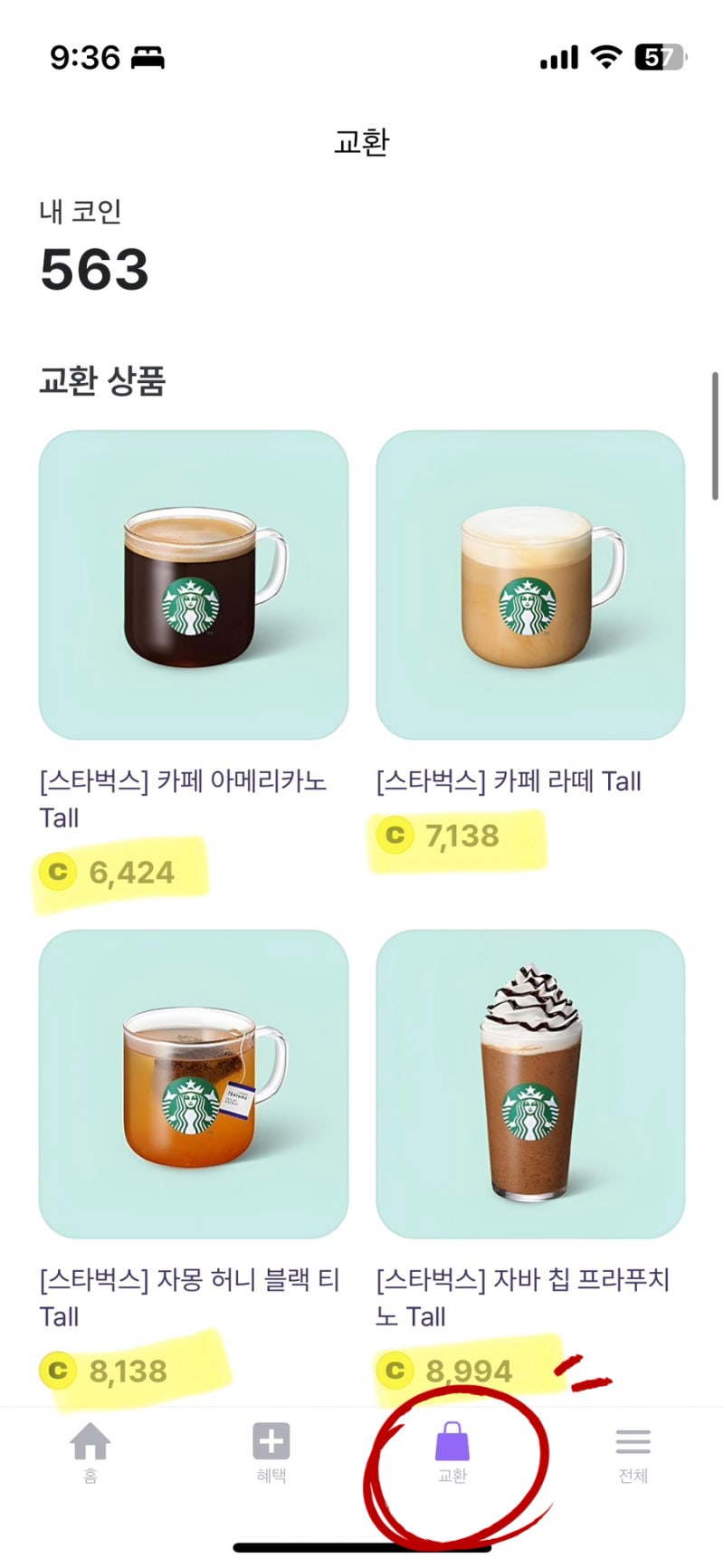Click the 교환 page title
Image resolution: width=724 pixels, height=1568 pixels.
coord(361,142)
